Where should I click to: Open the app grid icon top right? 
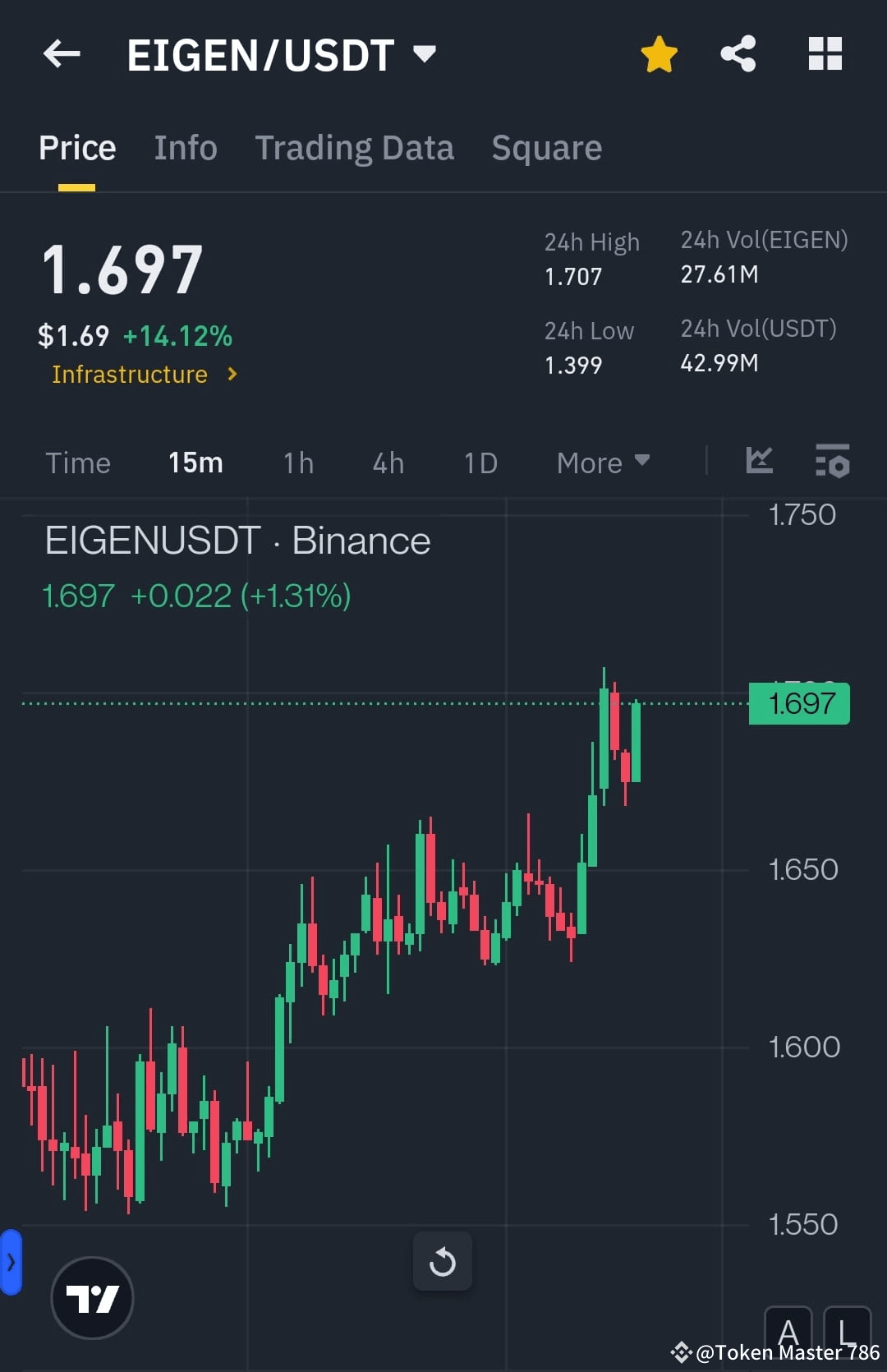click(825, 53)
